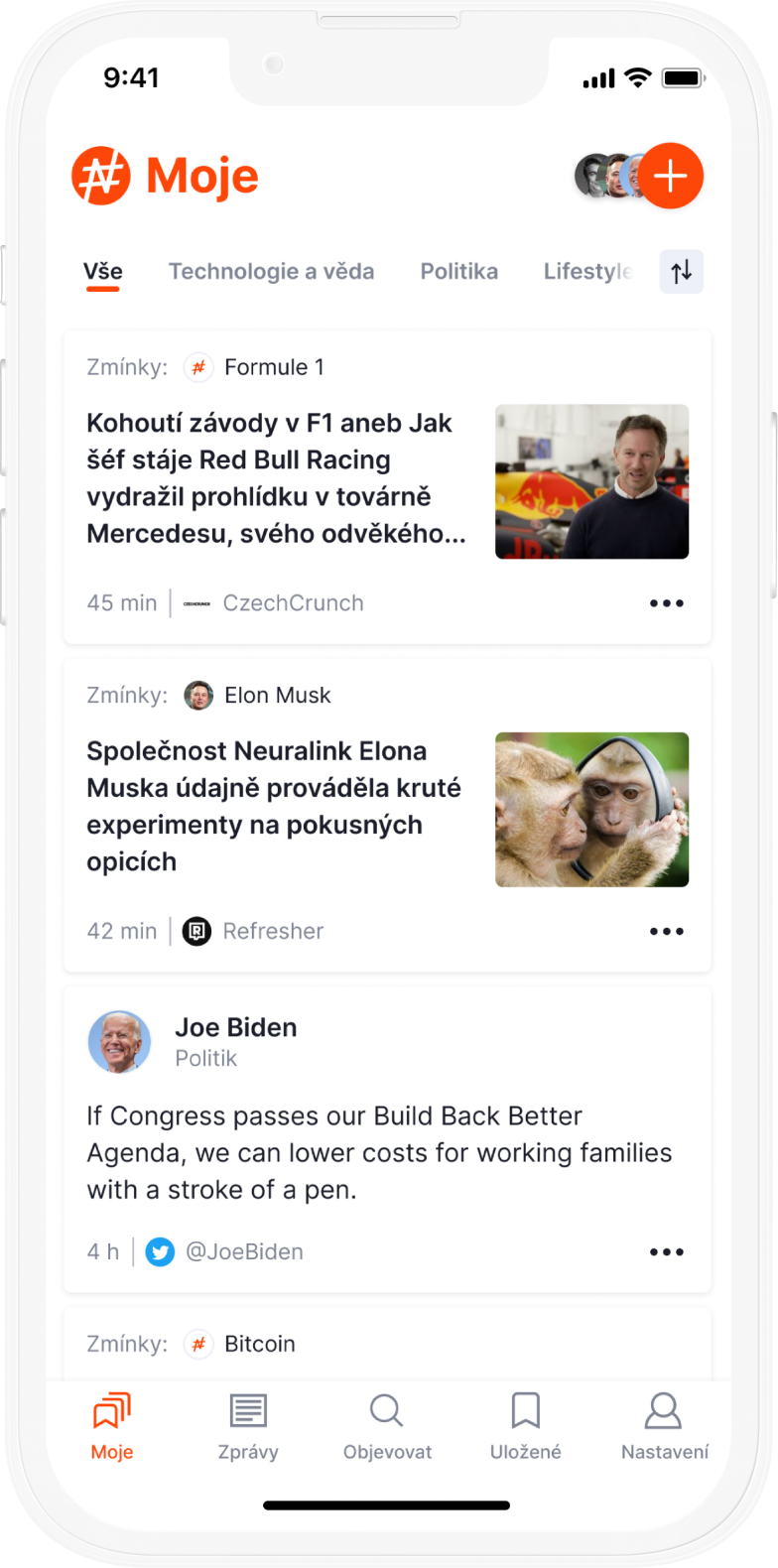Screen dimensions: 778x1568
Task: Open the Objevovat search tab
Action: tap(387, 1425)
